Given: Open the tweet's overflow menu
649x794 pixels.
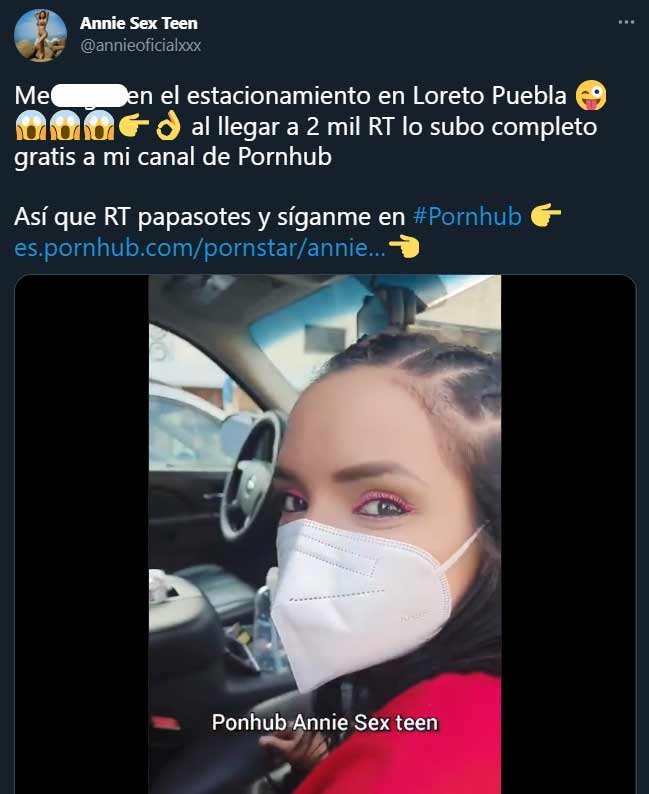Looking at the screenshot, I should point(625,23).
